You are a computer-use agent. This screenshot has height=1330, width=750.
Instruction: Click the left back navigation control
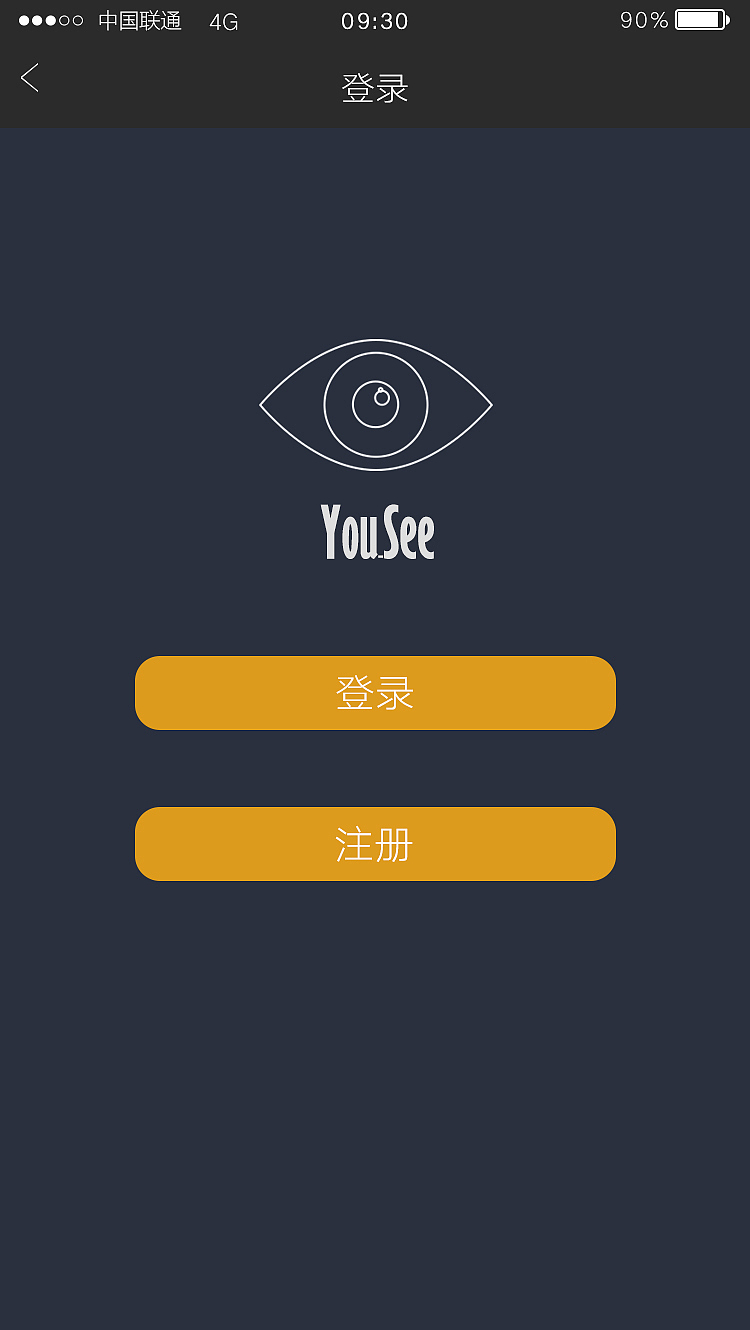pos(30,78)
